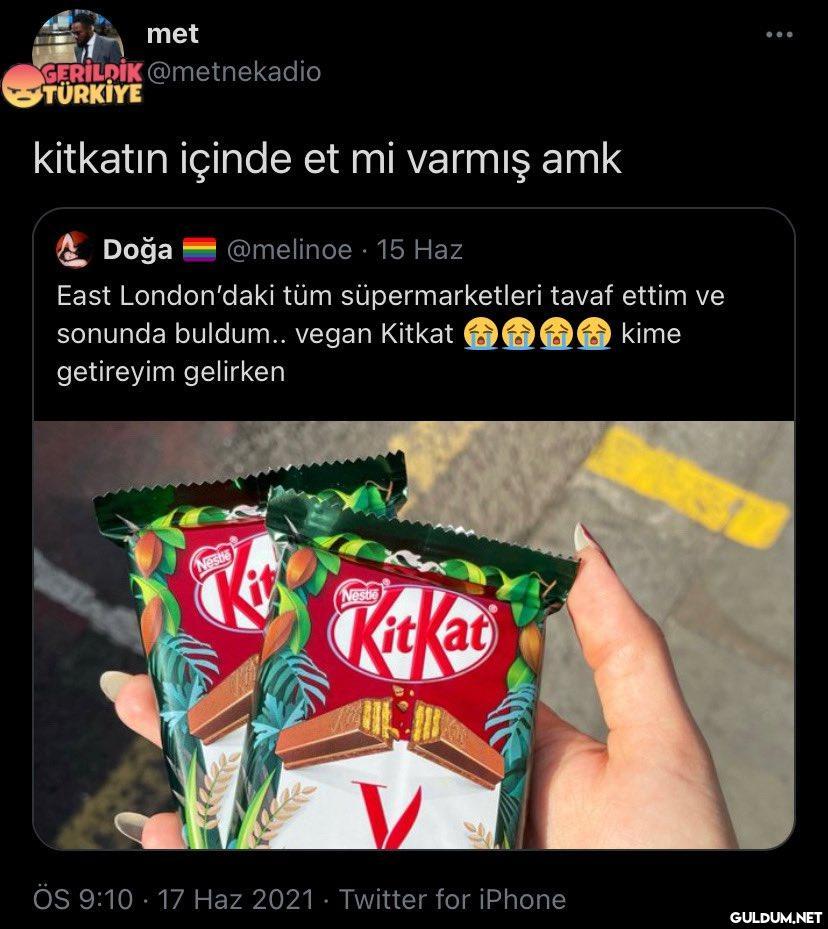Image resolution: width=828 pixels, height=929 pixels.
Task: Open the @metnekadio profile handle
Action: [234, 72]
